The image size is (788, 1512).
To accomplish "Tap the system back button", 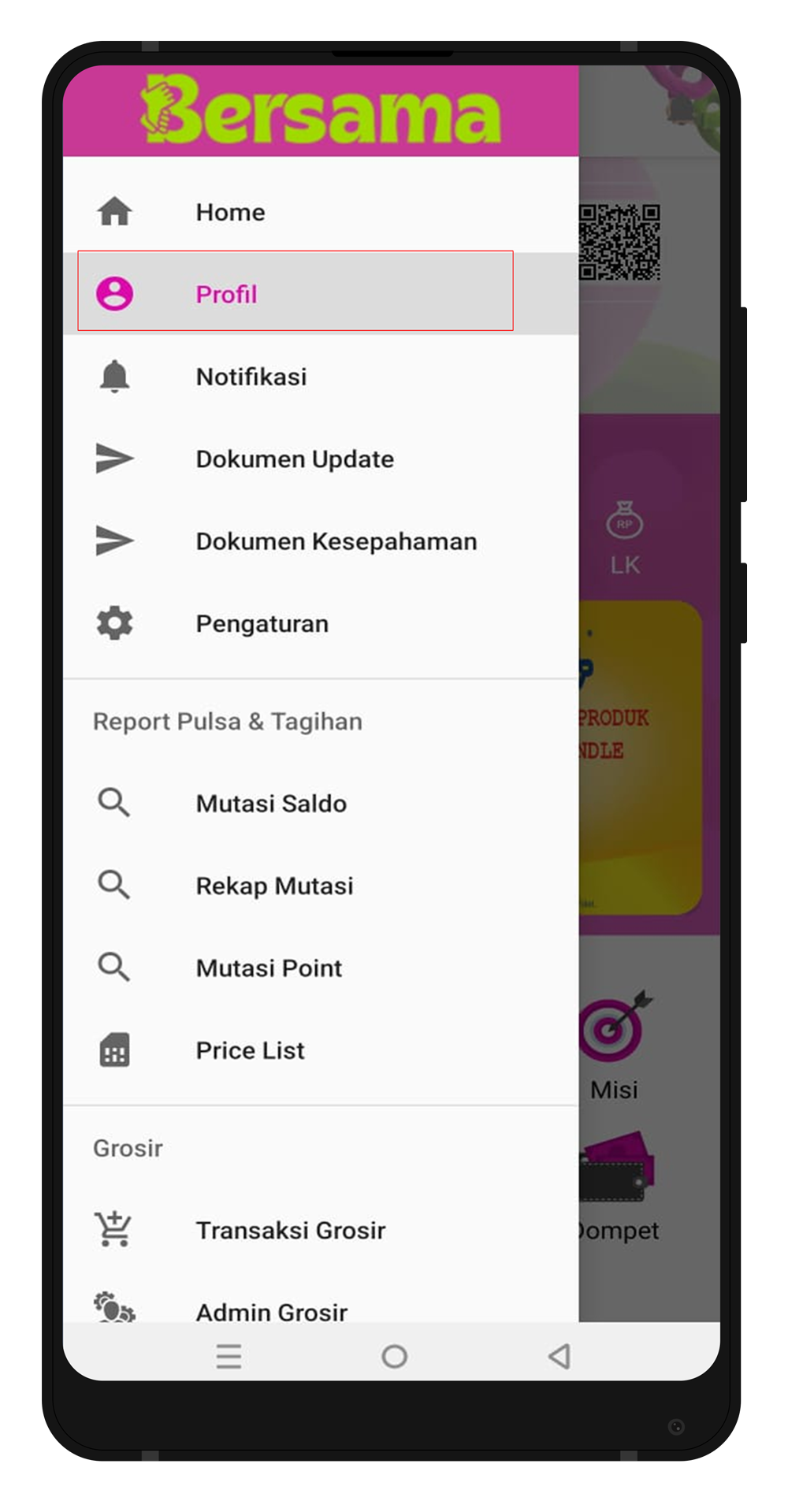I will [x=559, y=1356].
